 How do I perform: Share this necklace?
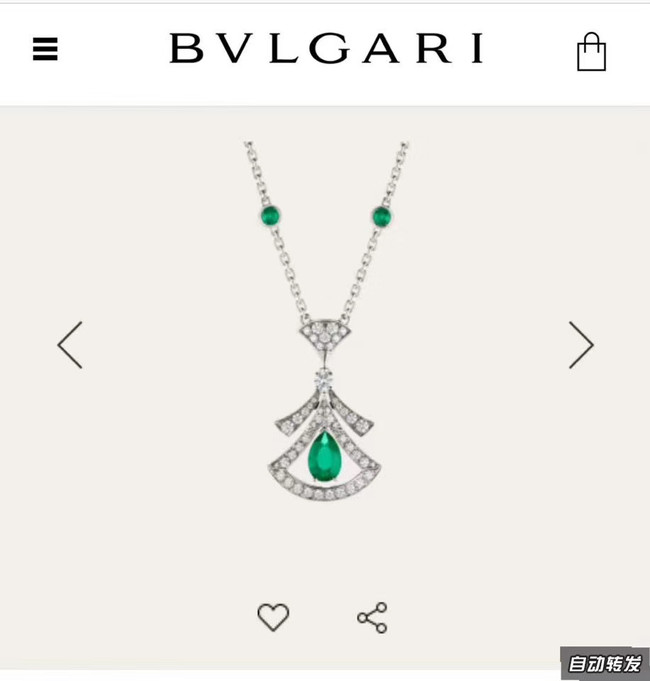click(372, 617)
